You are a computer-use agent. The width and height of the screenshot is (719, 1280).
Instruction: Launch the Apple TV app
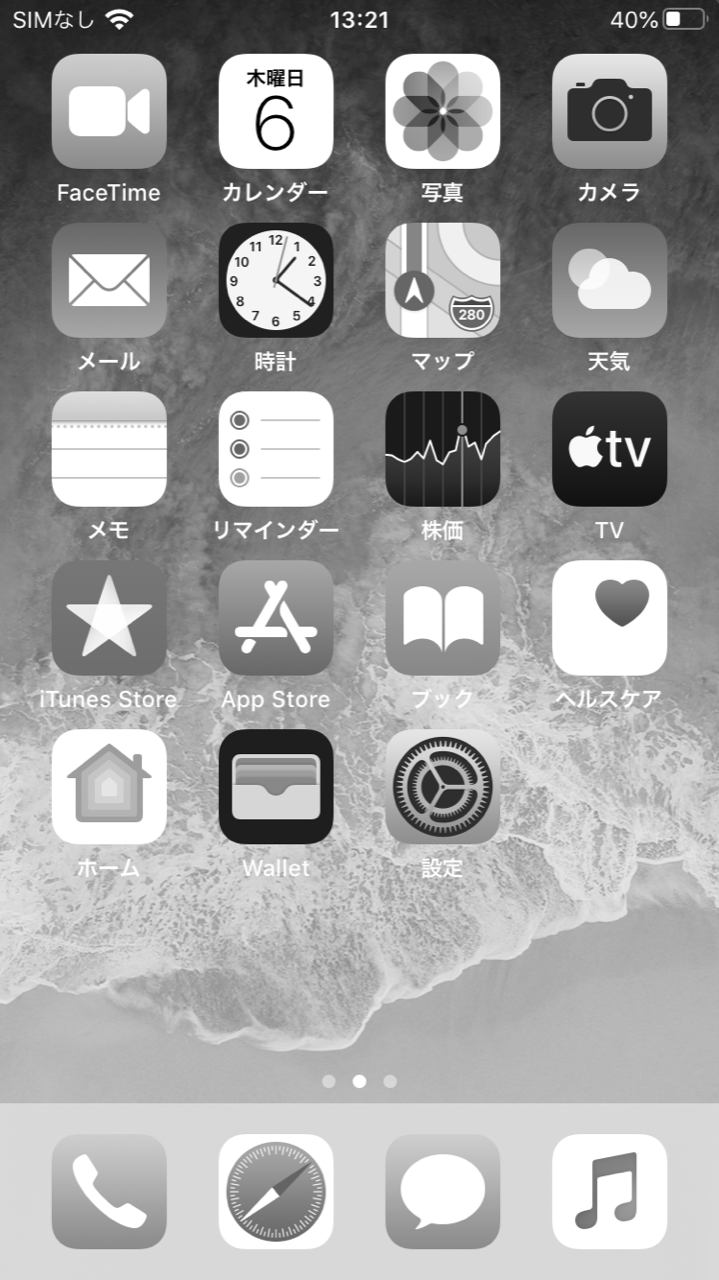pos(609,449)
